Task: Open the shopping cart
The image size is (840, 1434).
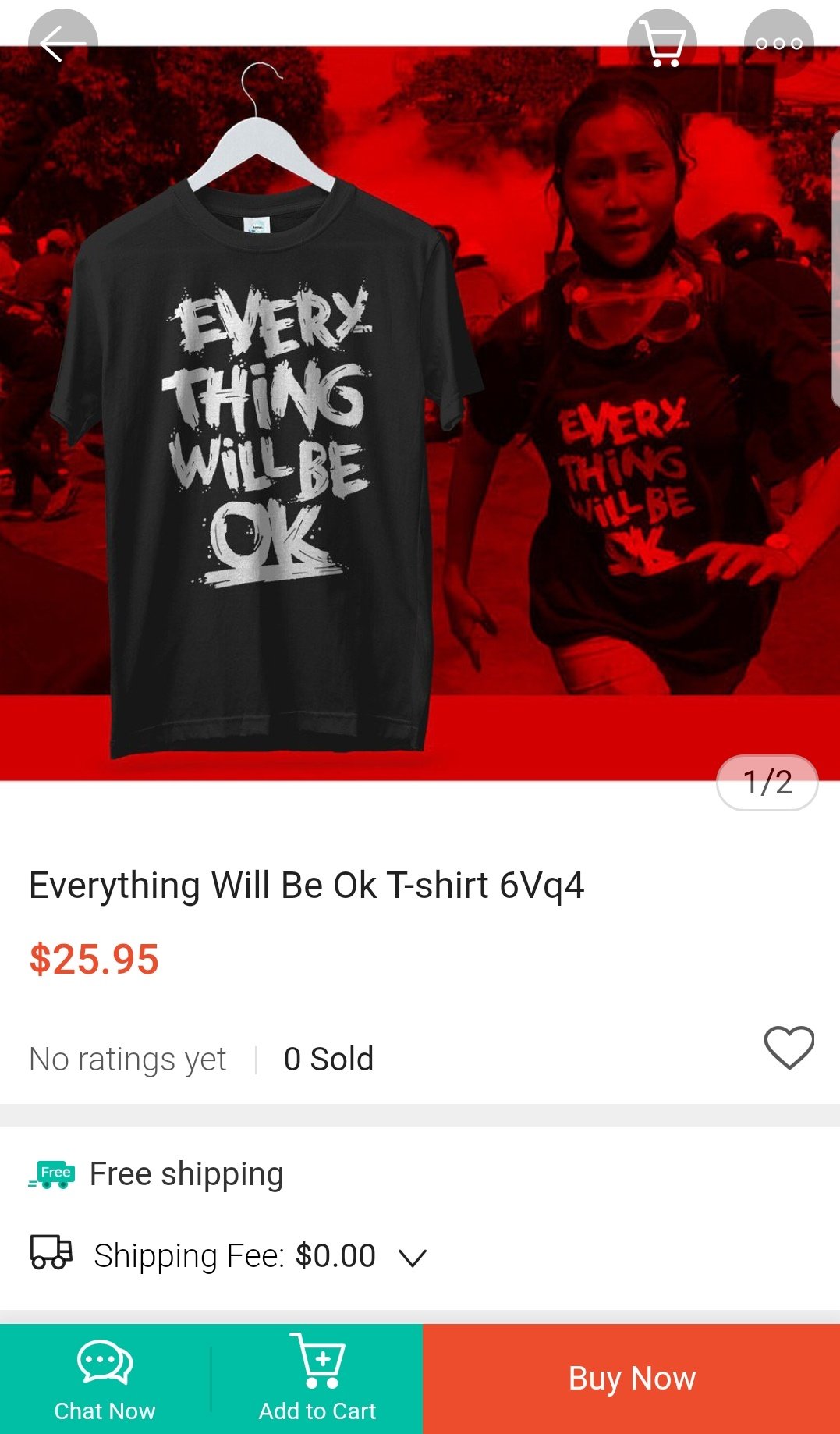Action: pos(662,43)
